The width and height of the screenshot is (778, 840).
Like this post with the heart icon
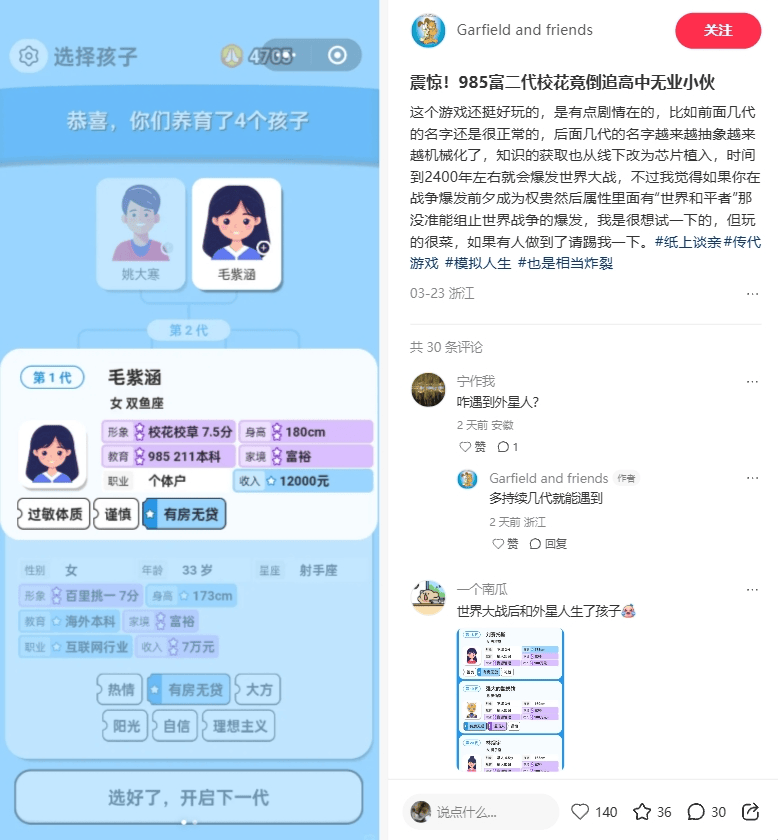coord(580,811)
